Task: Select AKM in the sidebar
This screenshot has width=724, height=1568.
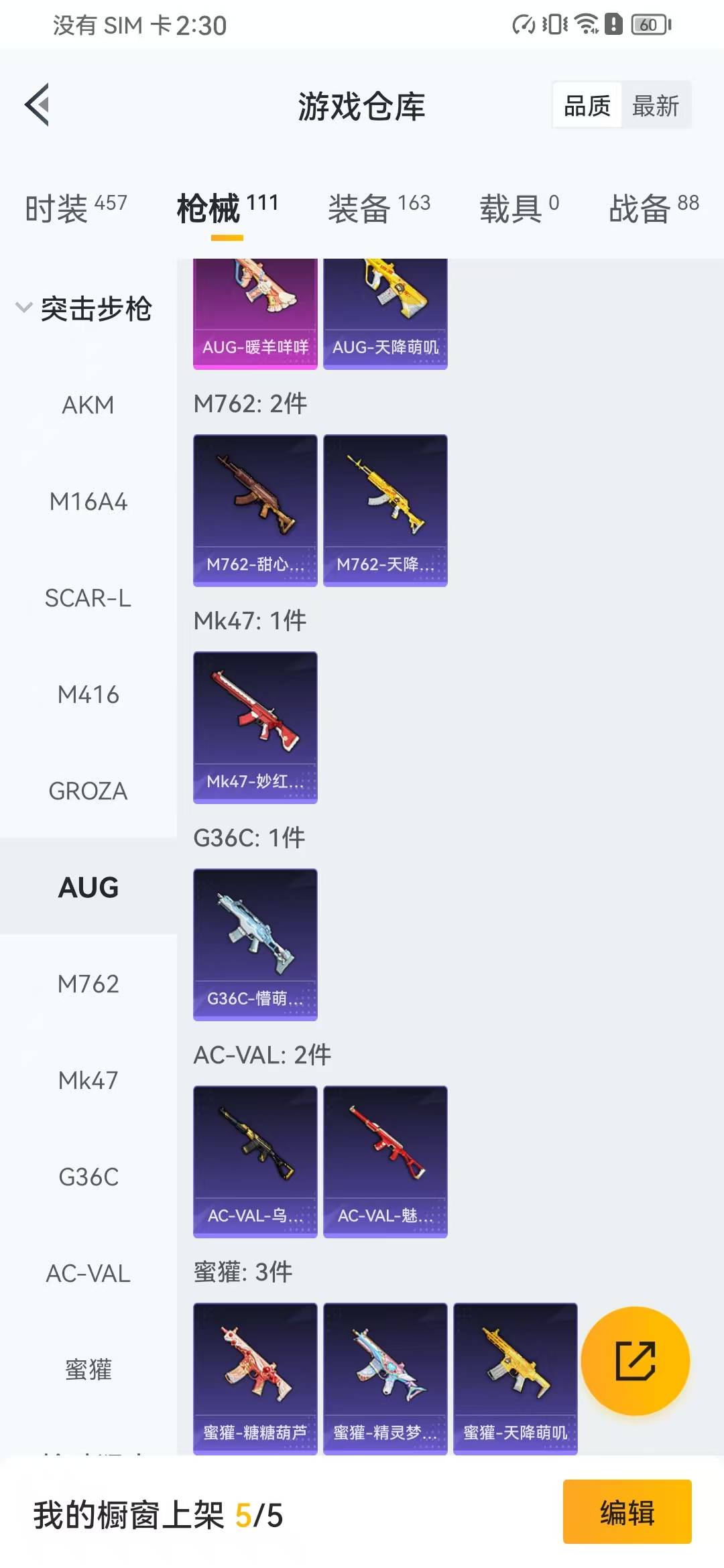Action: pos(88,405)
